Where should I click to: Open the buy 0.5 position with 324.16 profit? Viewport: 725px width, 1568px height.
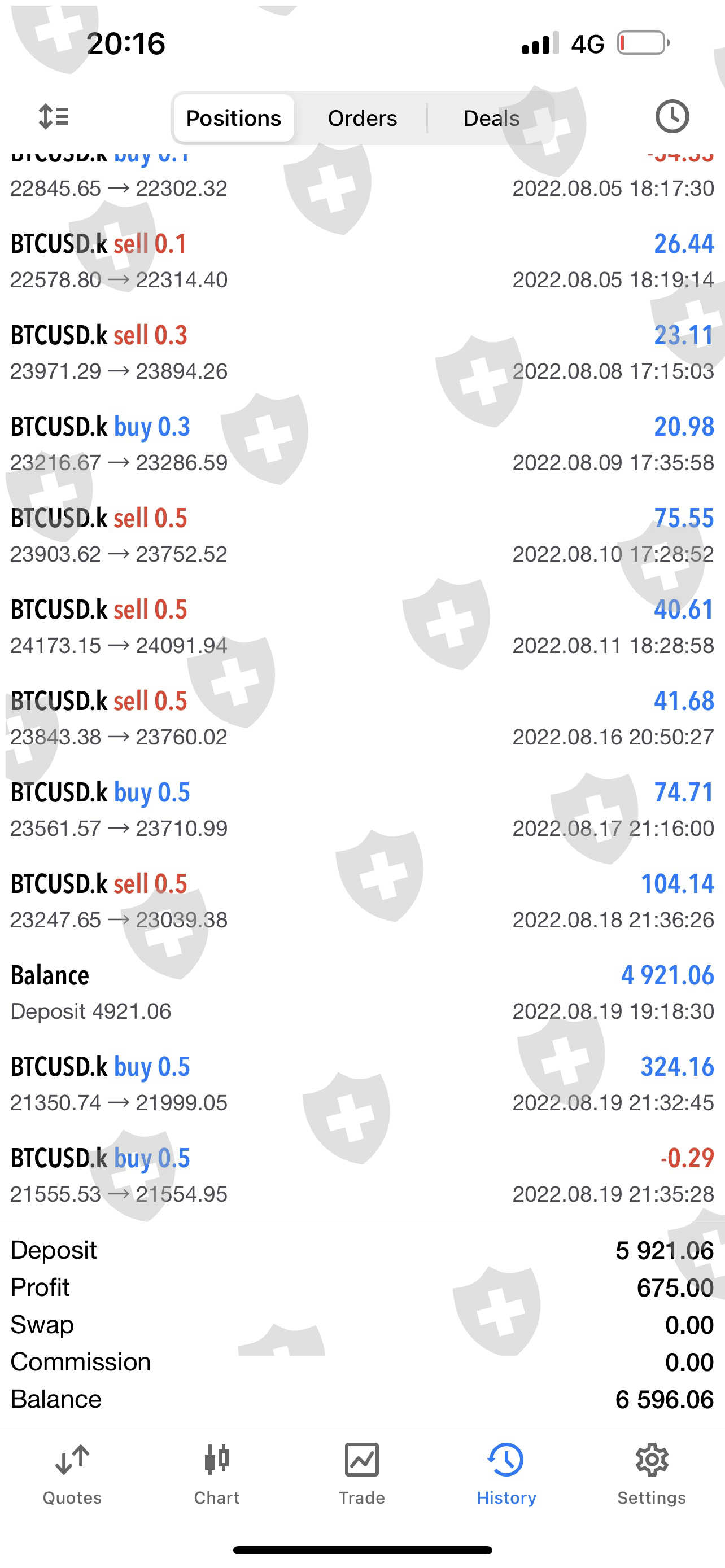362,1084
